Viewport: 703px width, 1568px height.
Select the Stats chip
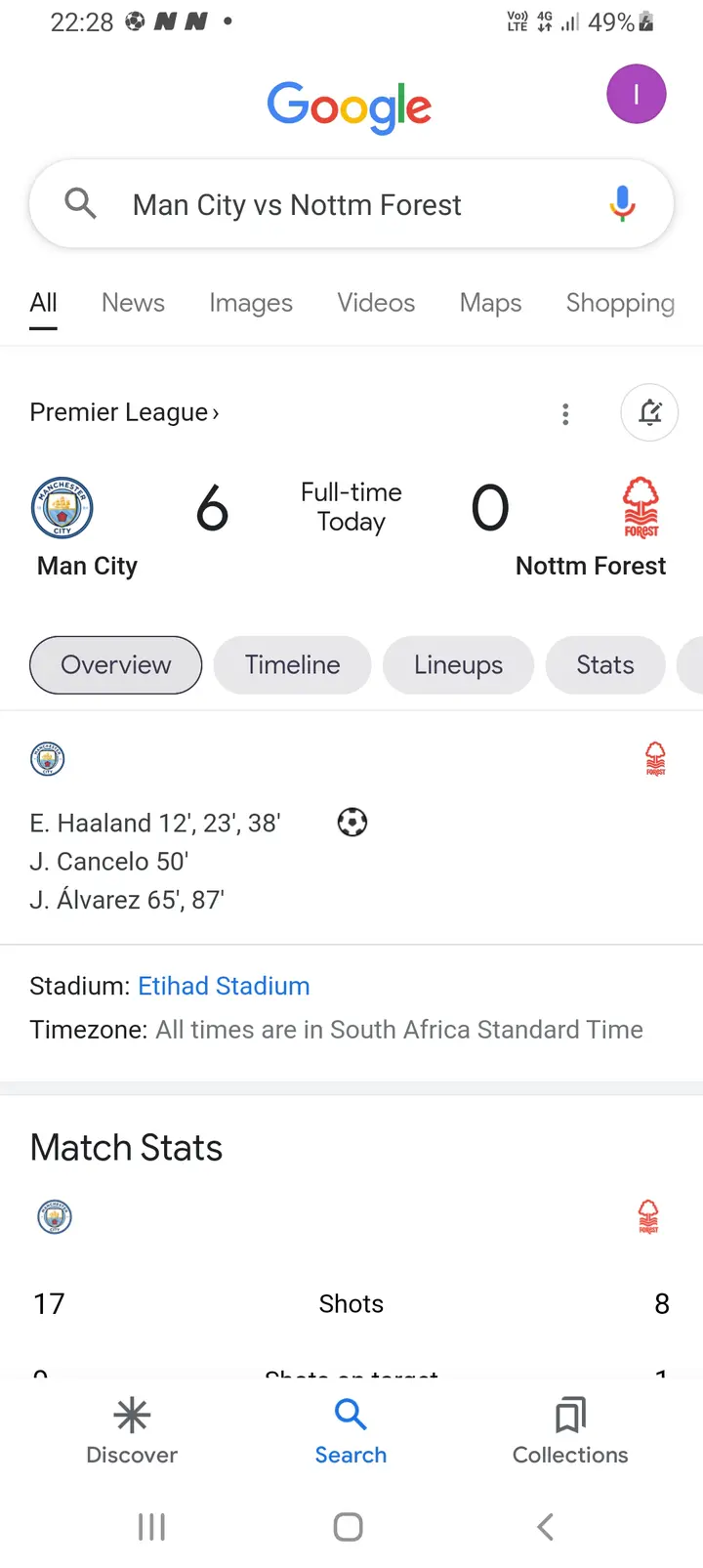605,665
